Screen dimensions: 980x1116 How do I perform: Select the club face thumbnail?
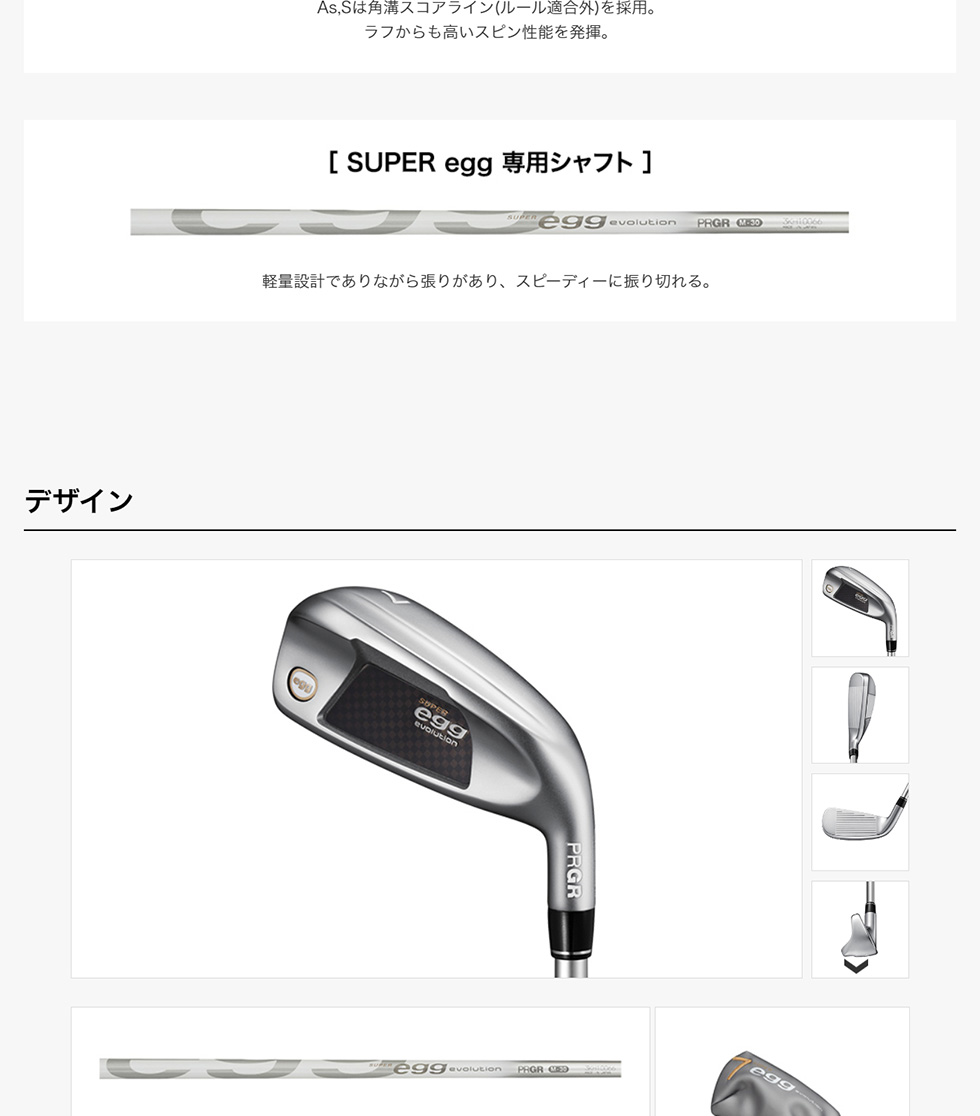(x=859, y=822)
